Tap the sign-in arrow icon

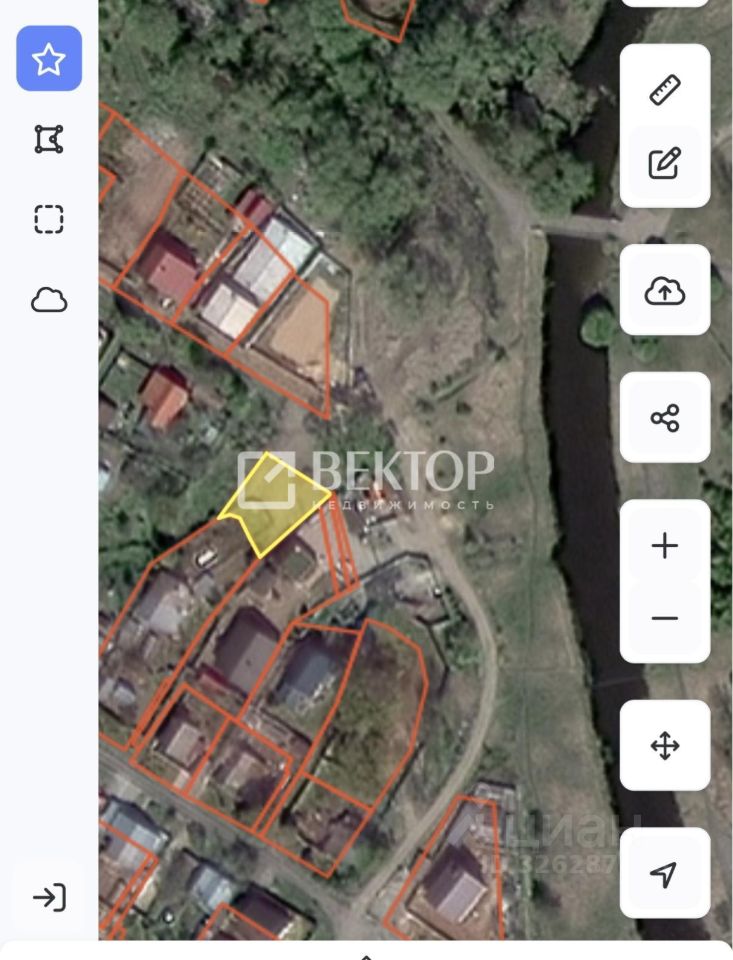click(49, 897)
